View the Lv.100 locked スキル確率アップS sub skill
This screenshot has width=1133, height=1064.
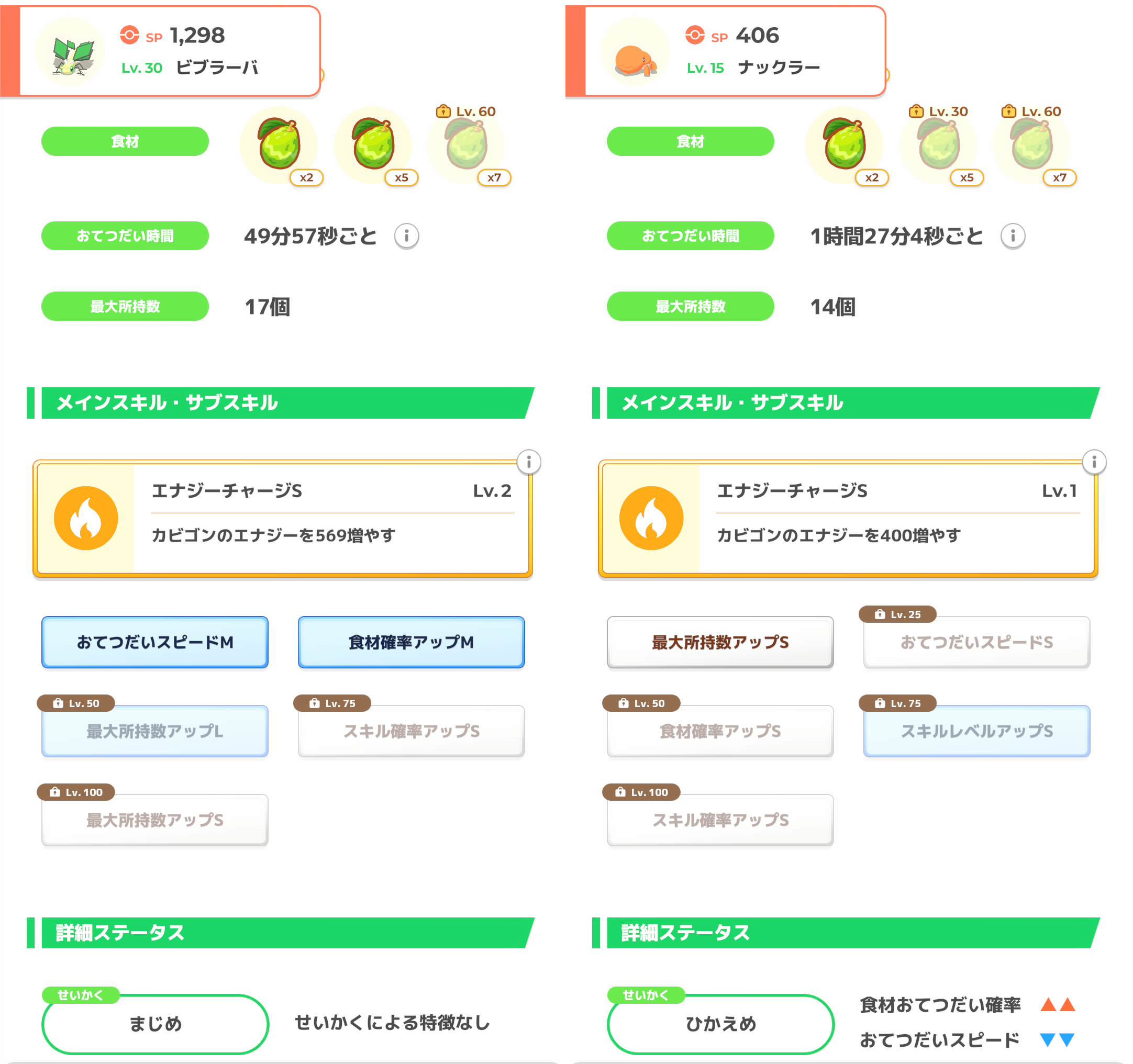pos(720,820)
